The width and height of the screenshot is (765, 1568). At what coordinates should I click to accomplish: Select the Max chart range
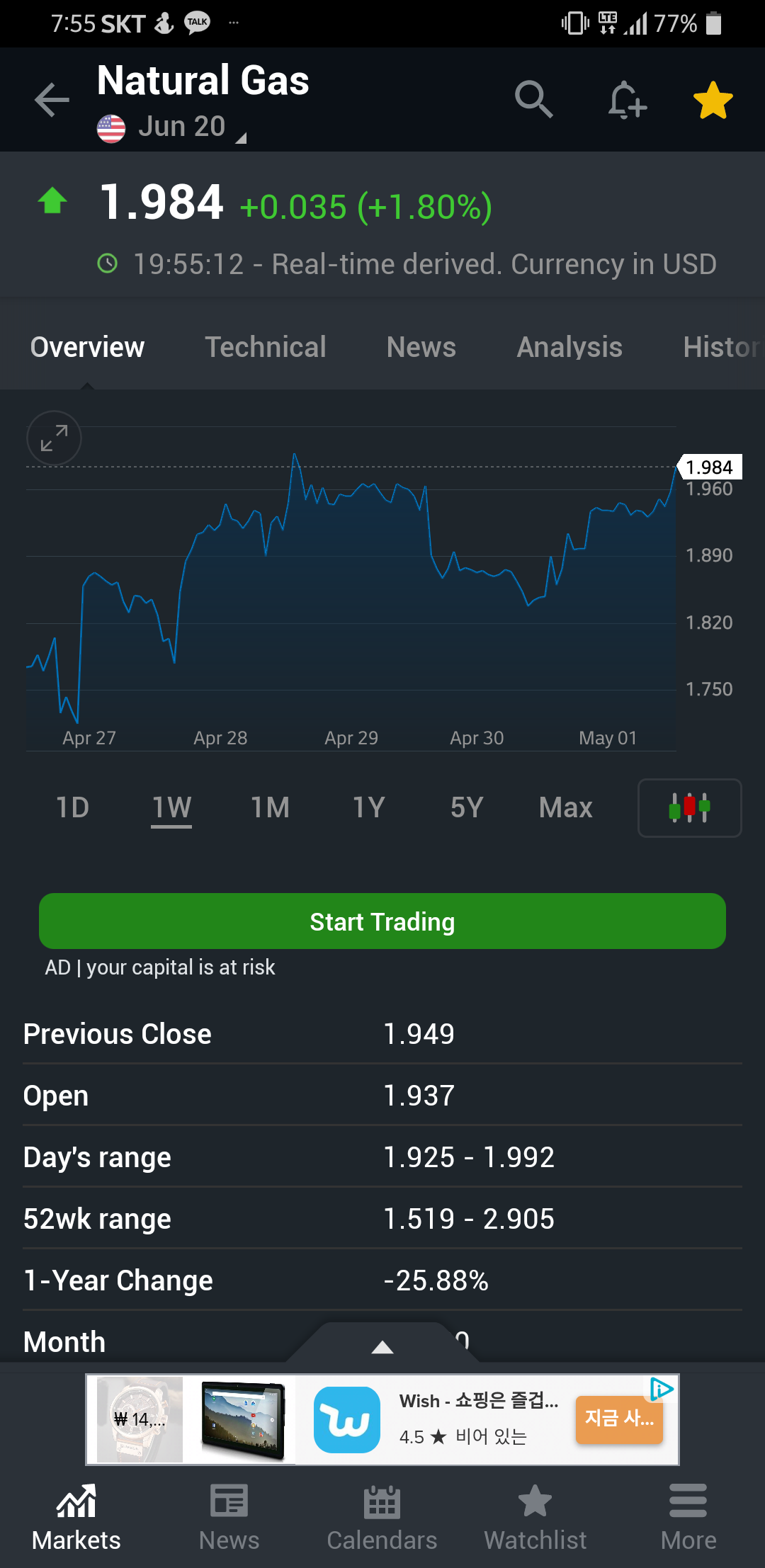tap(565, 807)
